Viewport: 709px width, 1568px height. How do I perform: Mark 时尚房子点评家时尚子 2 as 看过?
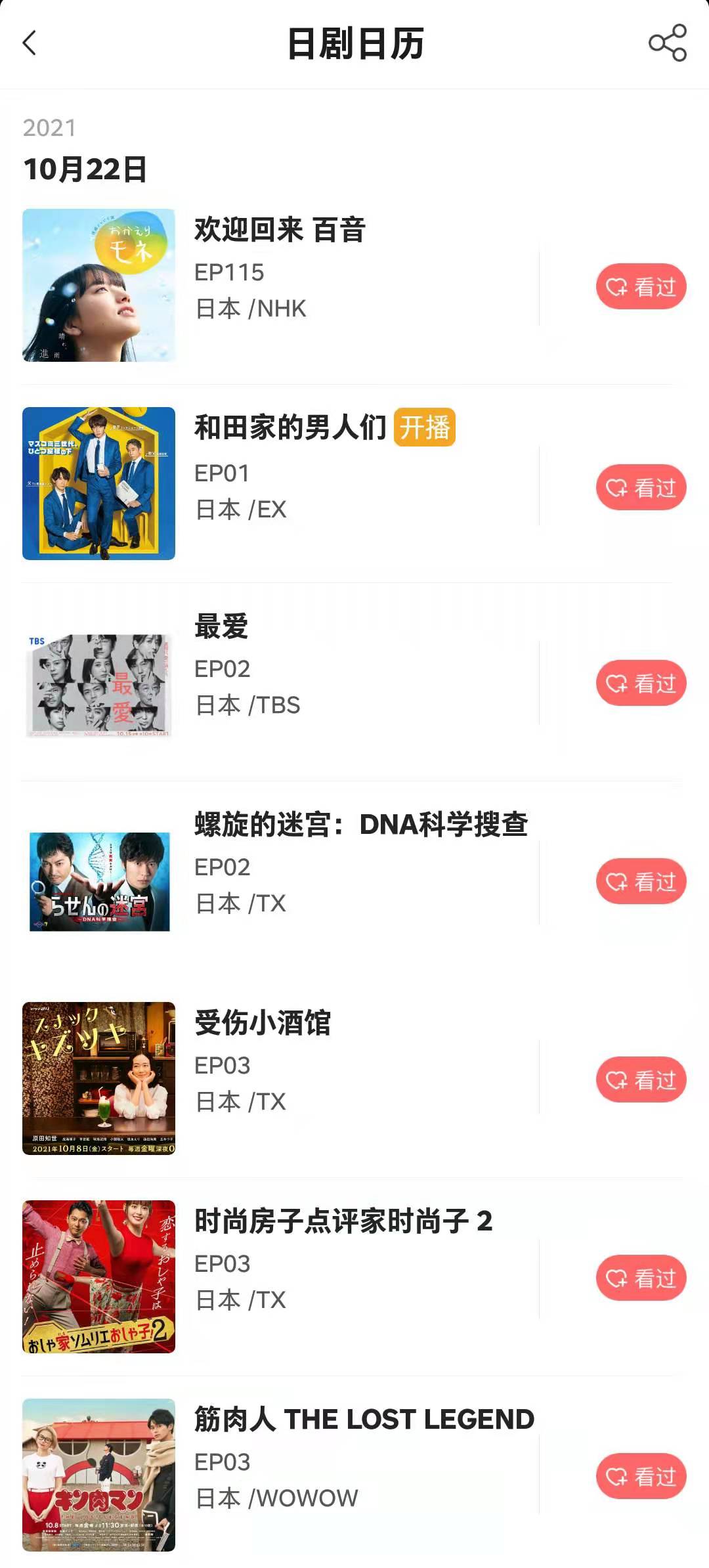[641, 1278]
